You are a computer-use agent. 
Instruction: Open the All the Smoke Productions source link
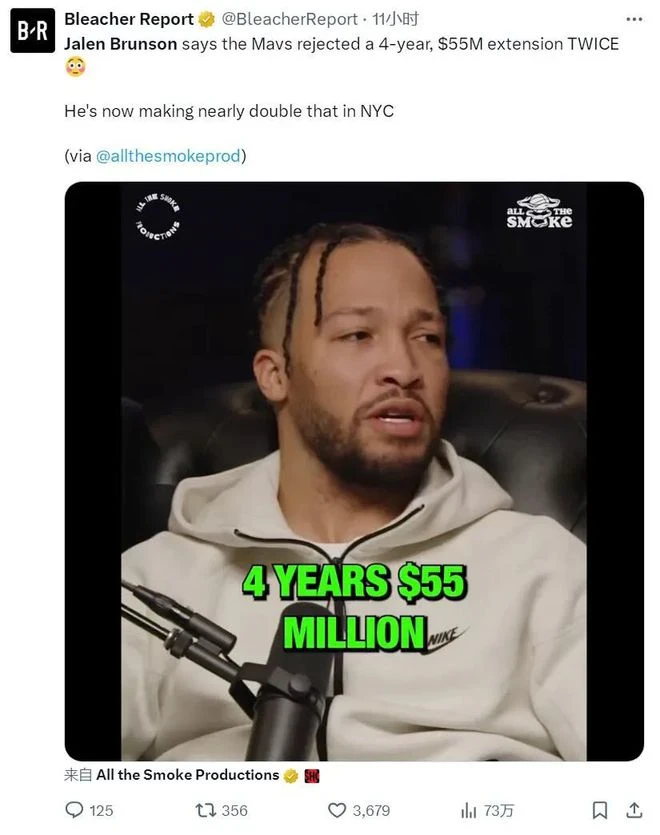tap(187, 775)
